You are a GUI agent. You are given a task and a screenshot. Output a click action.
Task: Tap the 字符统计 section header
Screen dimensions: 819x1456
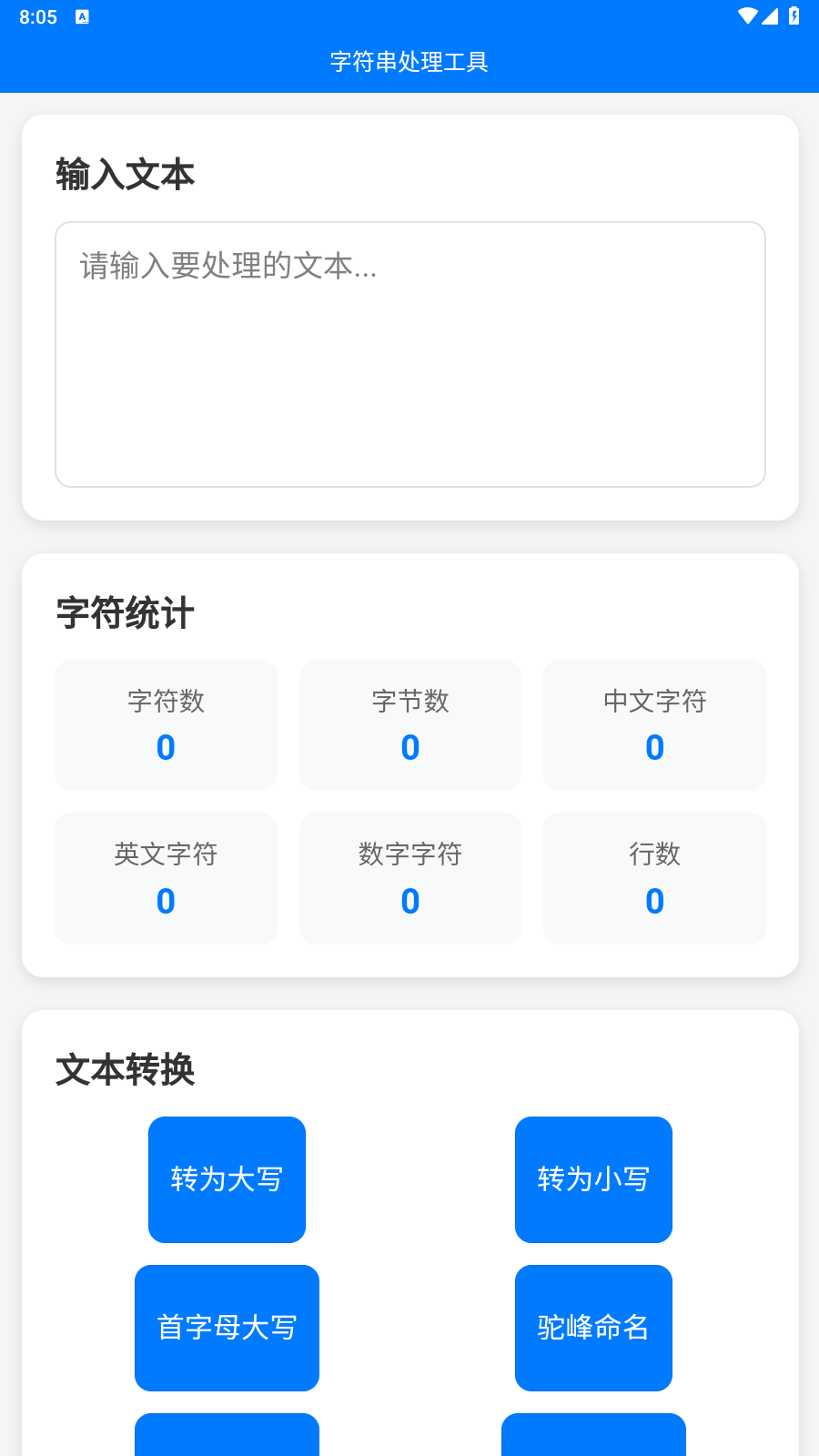[x=126, y=614]
